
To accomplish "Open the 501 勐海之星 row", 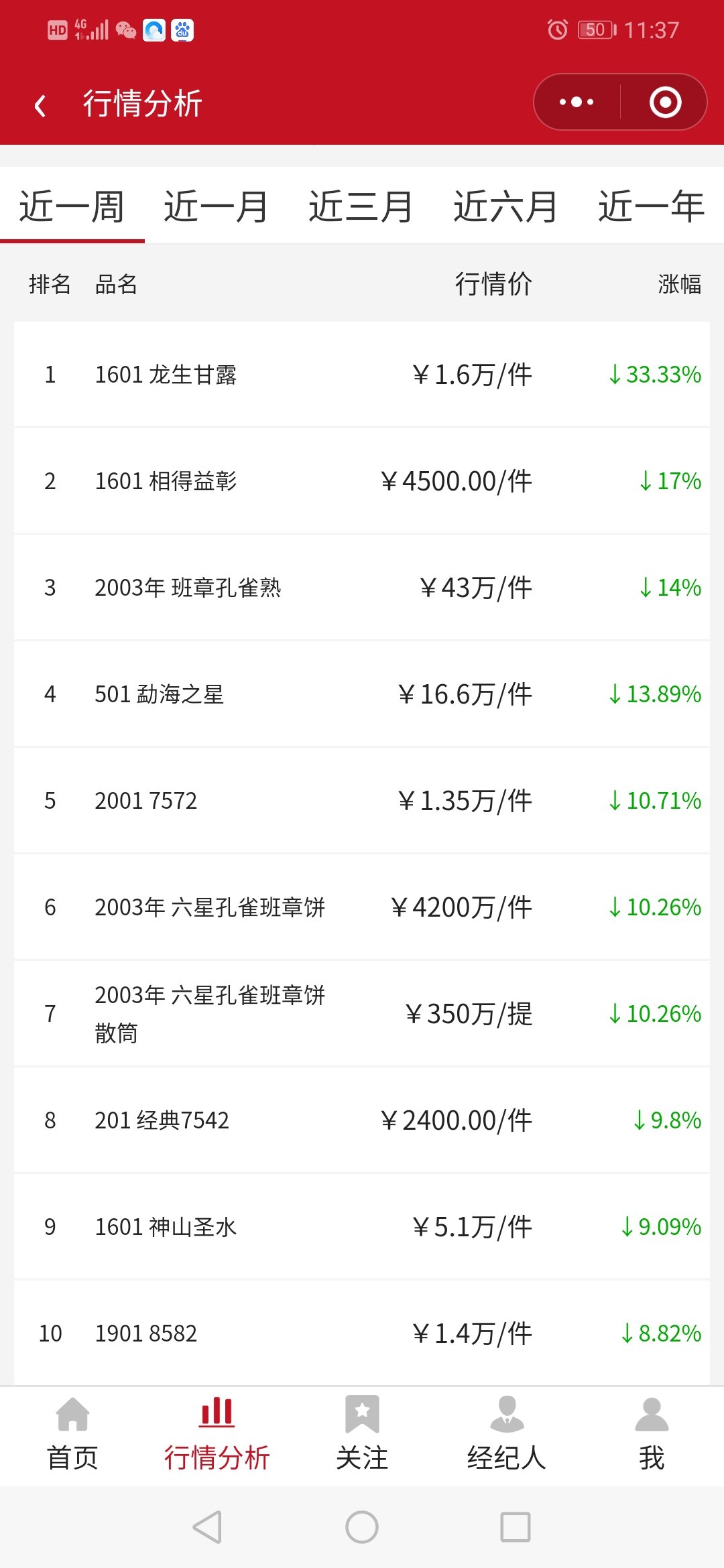I will click(x=362, y=694).
